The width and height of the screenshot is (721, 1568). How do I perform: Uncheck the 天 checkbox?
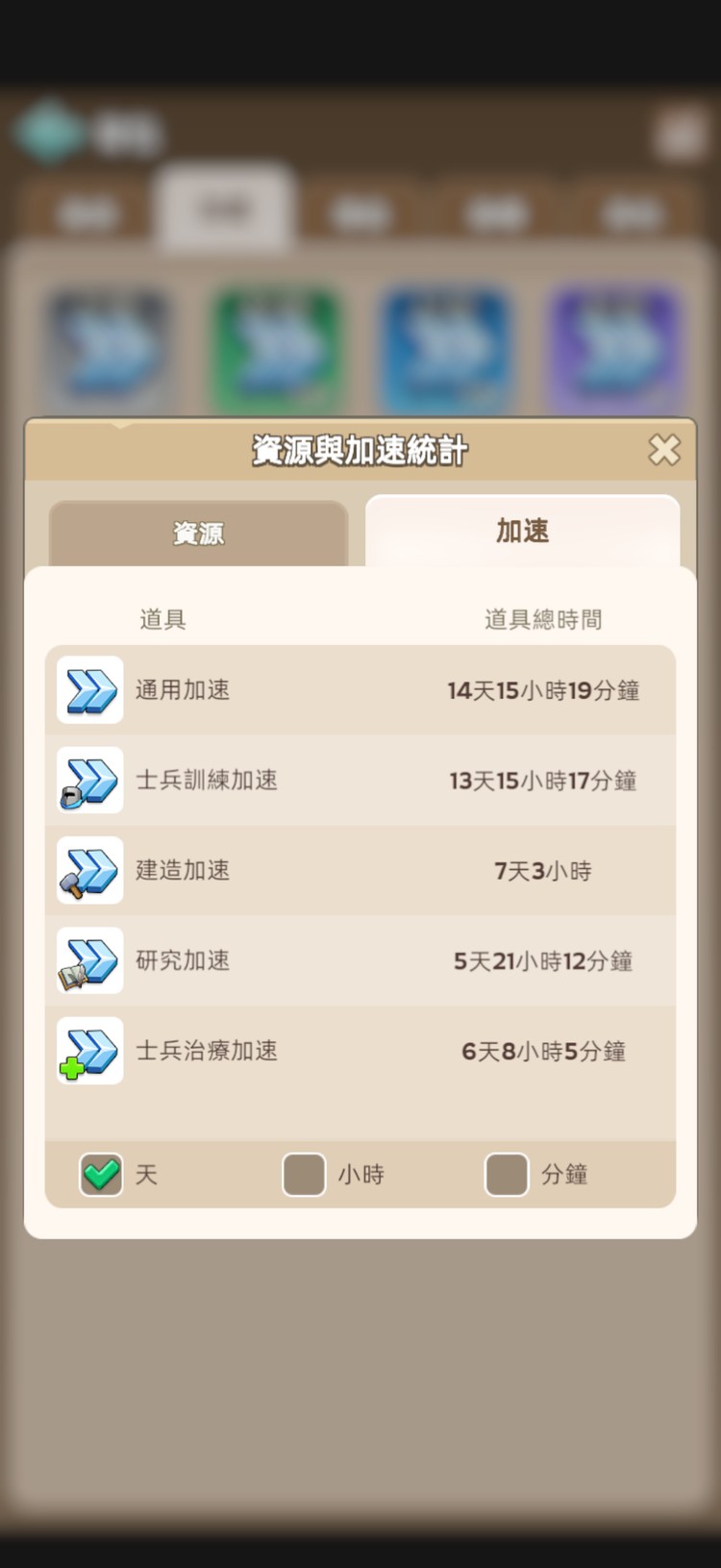pyautogui.click(x=100, y=1174)
